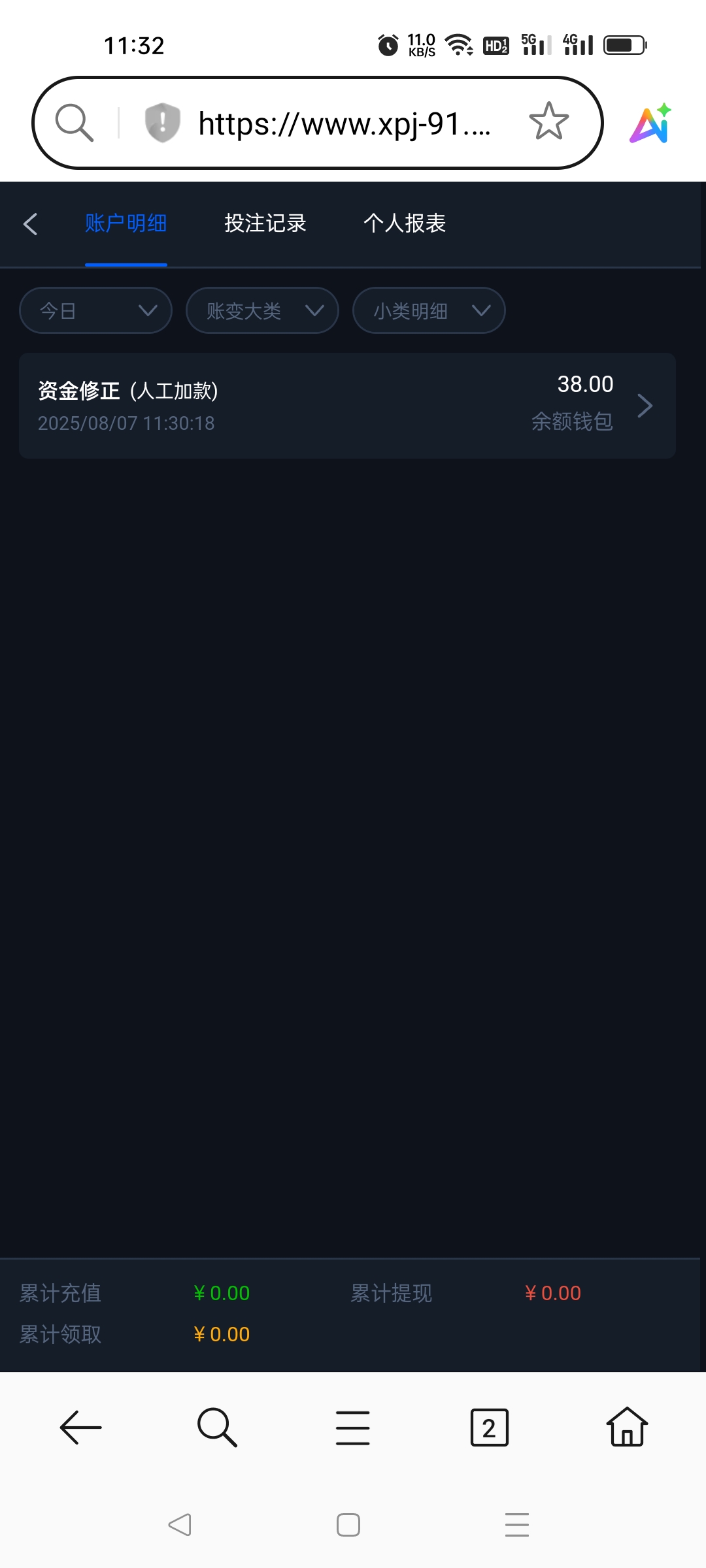Open the 资金修正 (人工加款) record
Image resolution: width=706 pixels, height=1568 pixels.
point(347,406)
